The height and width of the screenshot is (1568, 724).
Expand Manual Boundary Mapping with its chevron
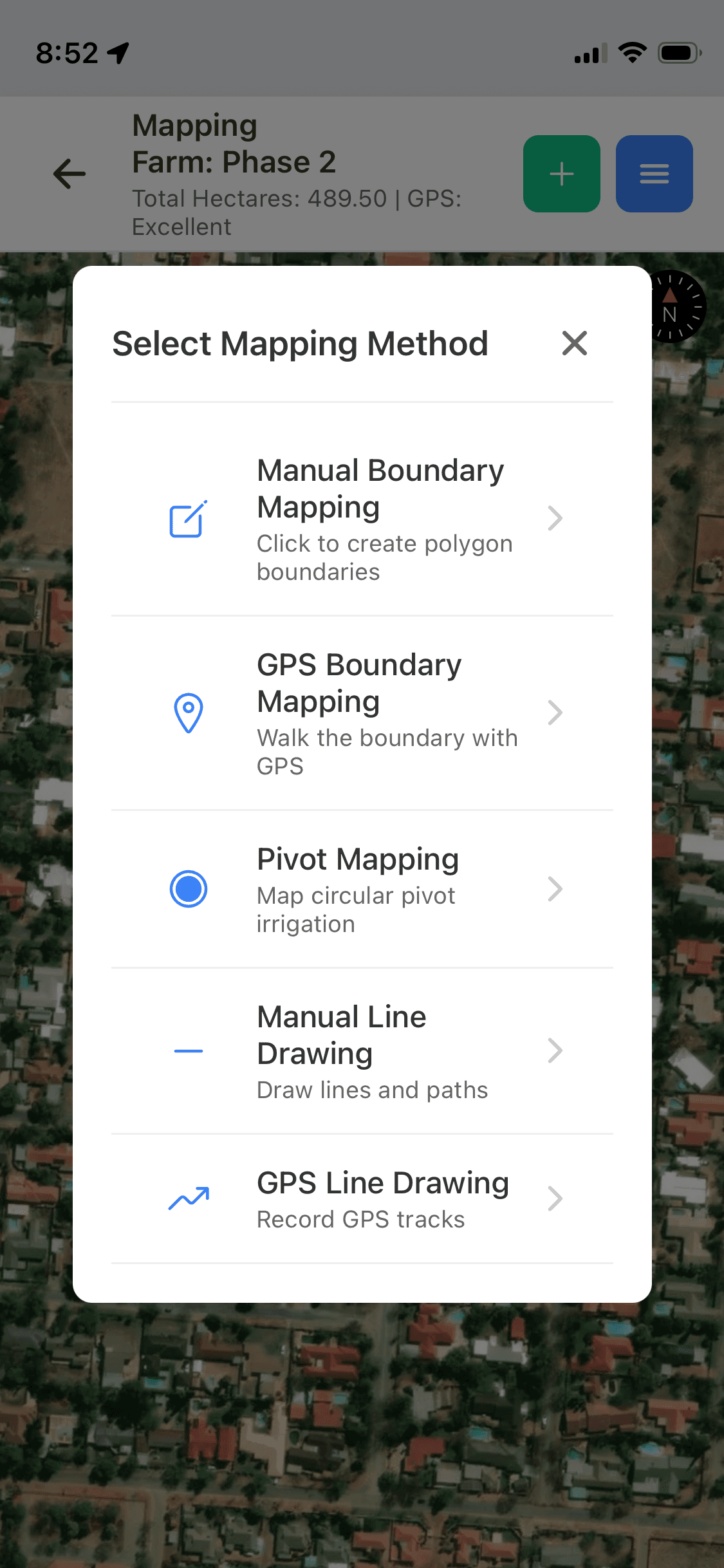555,518
